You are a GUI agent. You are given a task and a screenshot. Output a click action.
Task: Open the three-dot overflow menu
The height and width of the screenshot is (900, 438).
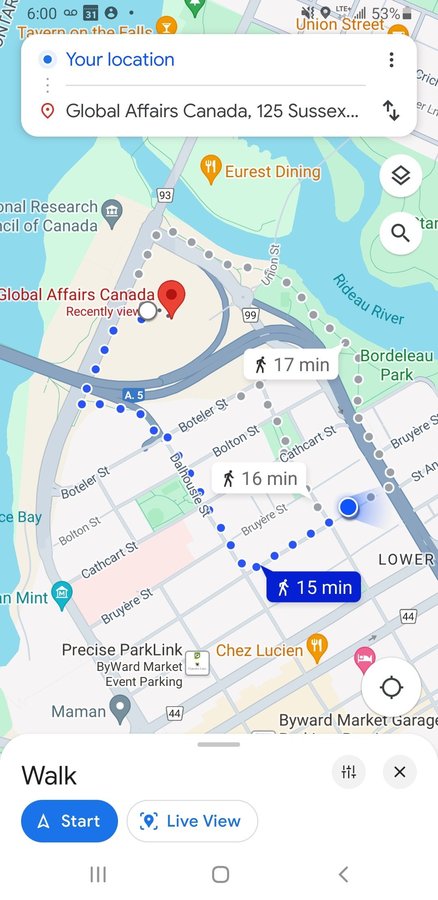click(x=391, y=60)
